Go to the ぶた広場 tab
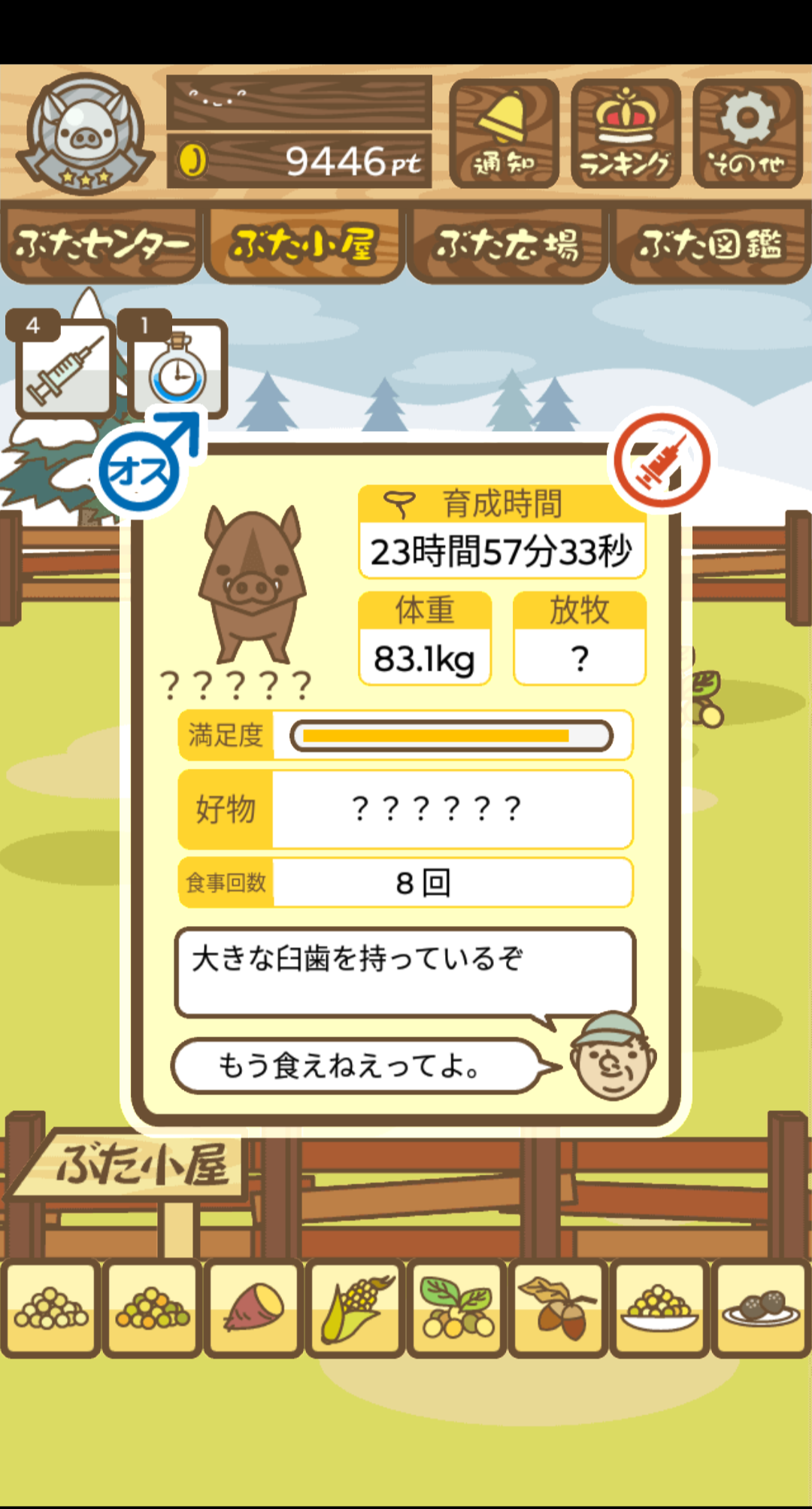Viewport: 812px width, 1509px height. (x=507, y=244)
